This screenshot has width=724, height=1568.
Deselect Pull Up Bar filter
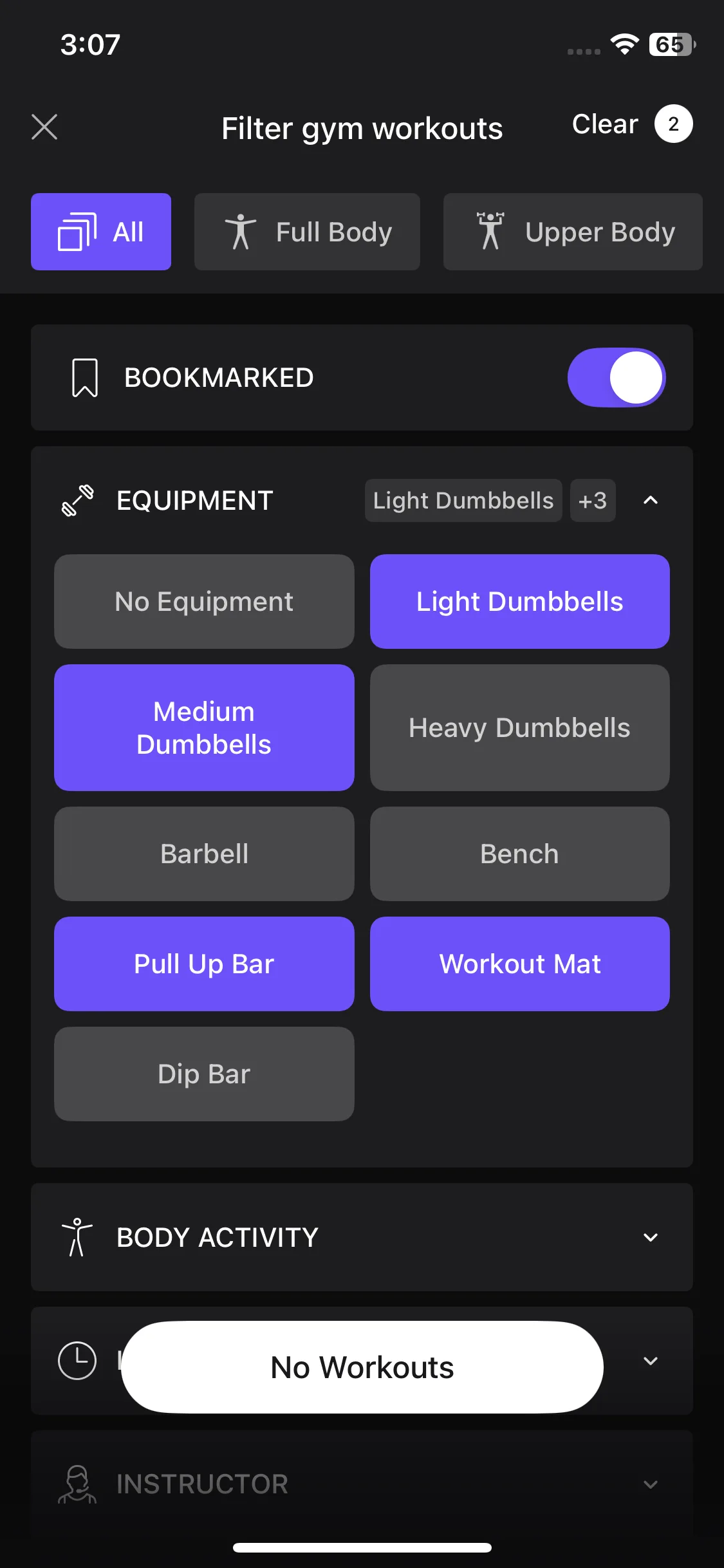click(x=204, y=964)
